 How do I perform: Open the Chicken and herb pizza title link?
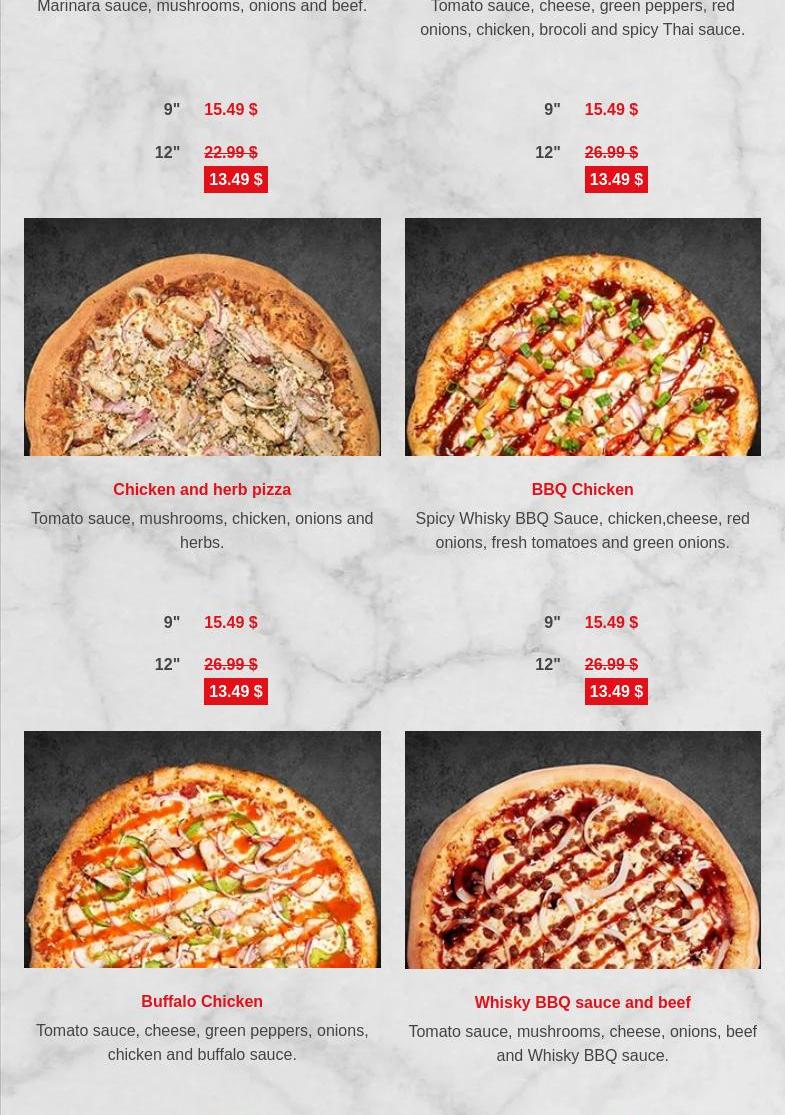pos(202,489)
